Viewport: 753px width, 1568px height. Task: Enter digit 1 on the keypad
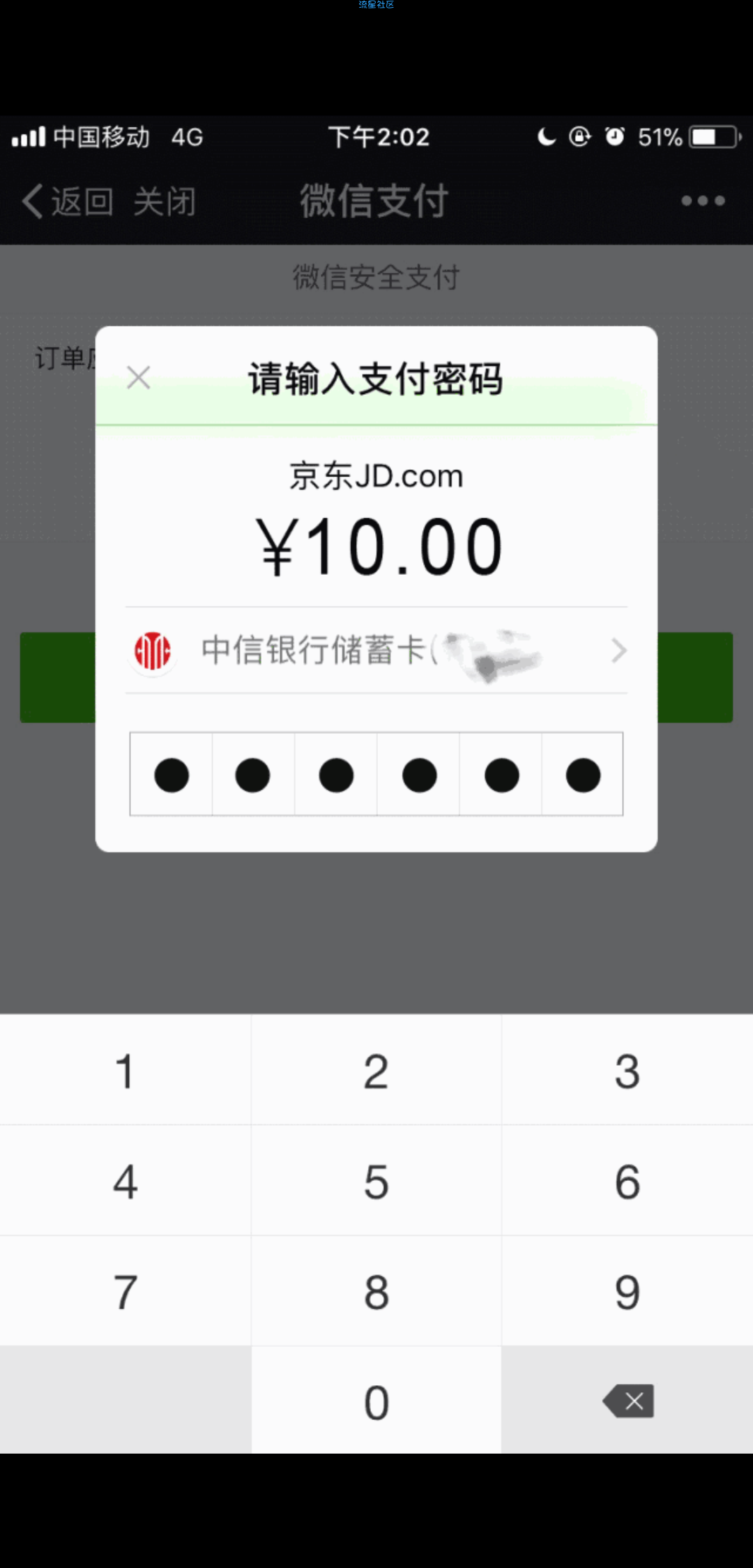(x=125, y=1070)
